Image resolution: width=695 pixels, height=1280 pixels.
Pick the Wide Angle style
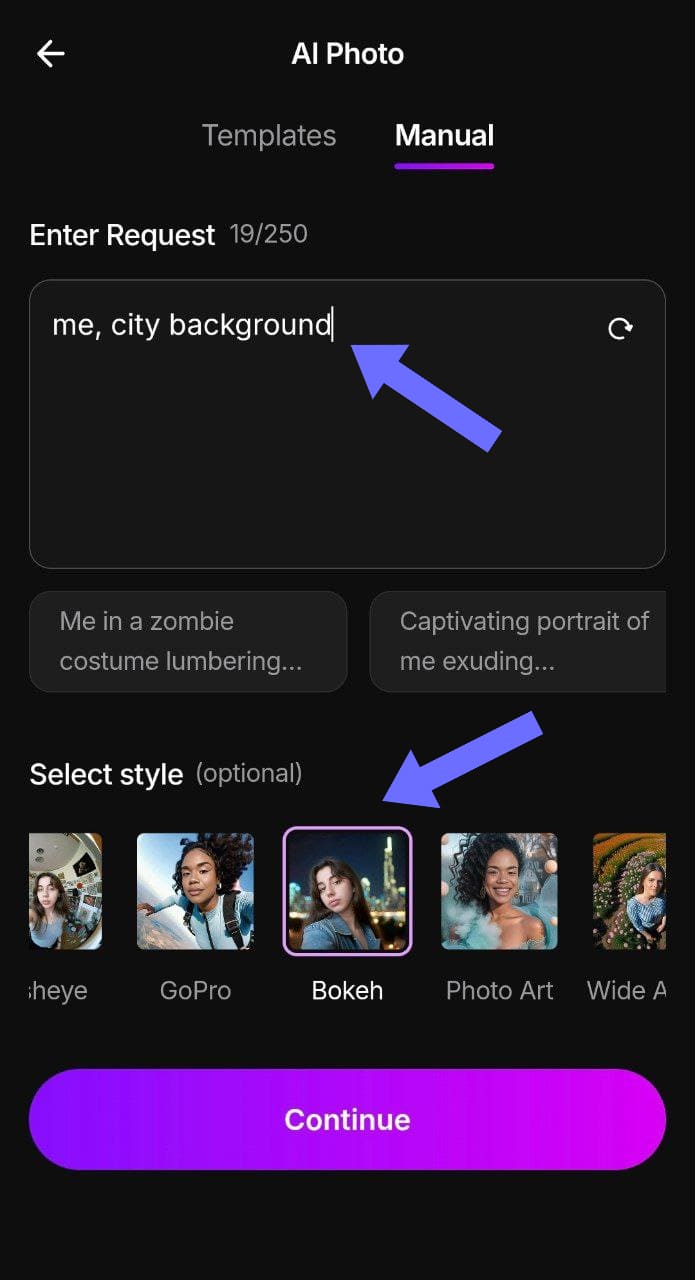(630, 891)
